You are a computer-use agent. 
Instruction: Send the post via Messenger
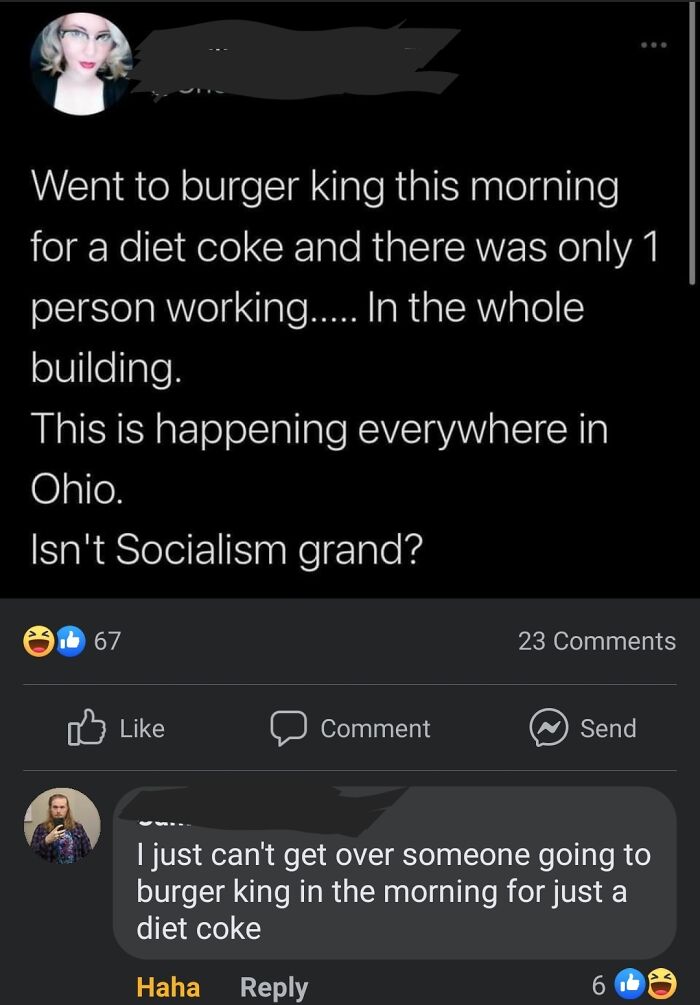coord(583,728)
